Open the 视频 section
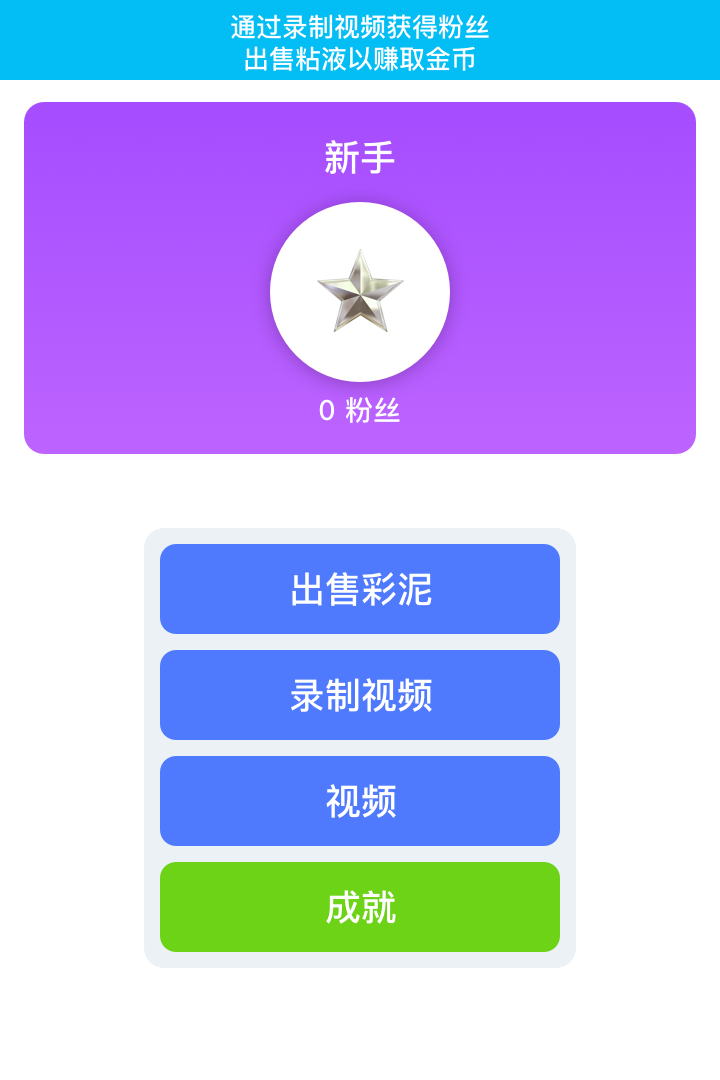Screen dimensions: 720x1080 (360, 801)
